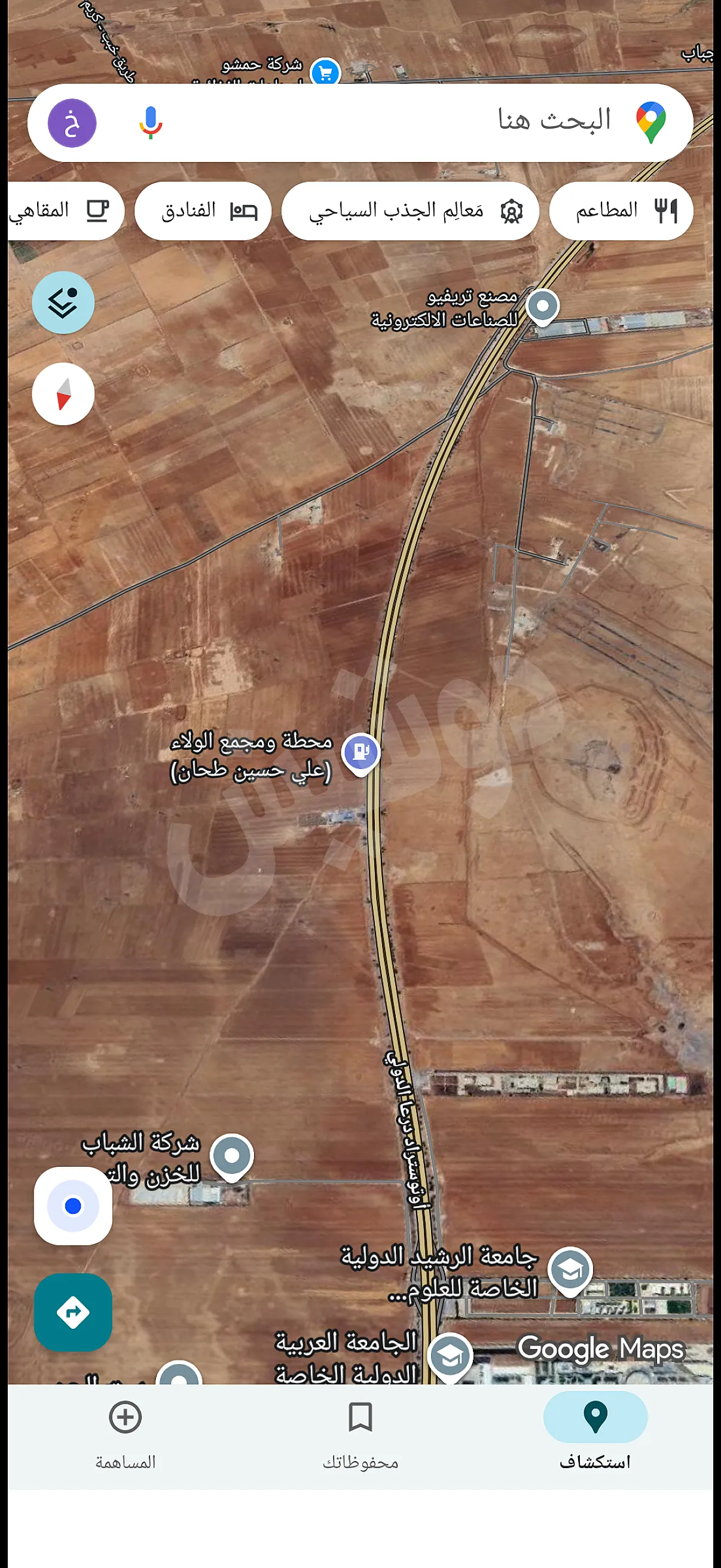Select the مَعالِم الجذب السياحي chip
The image size is (721, 1568).
pyautogui.click(x=410, y=211)
